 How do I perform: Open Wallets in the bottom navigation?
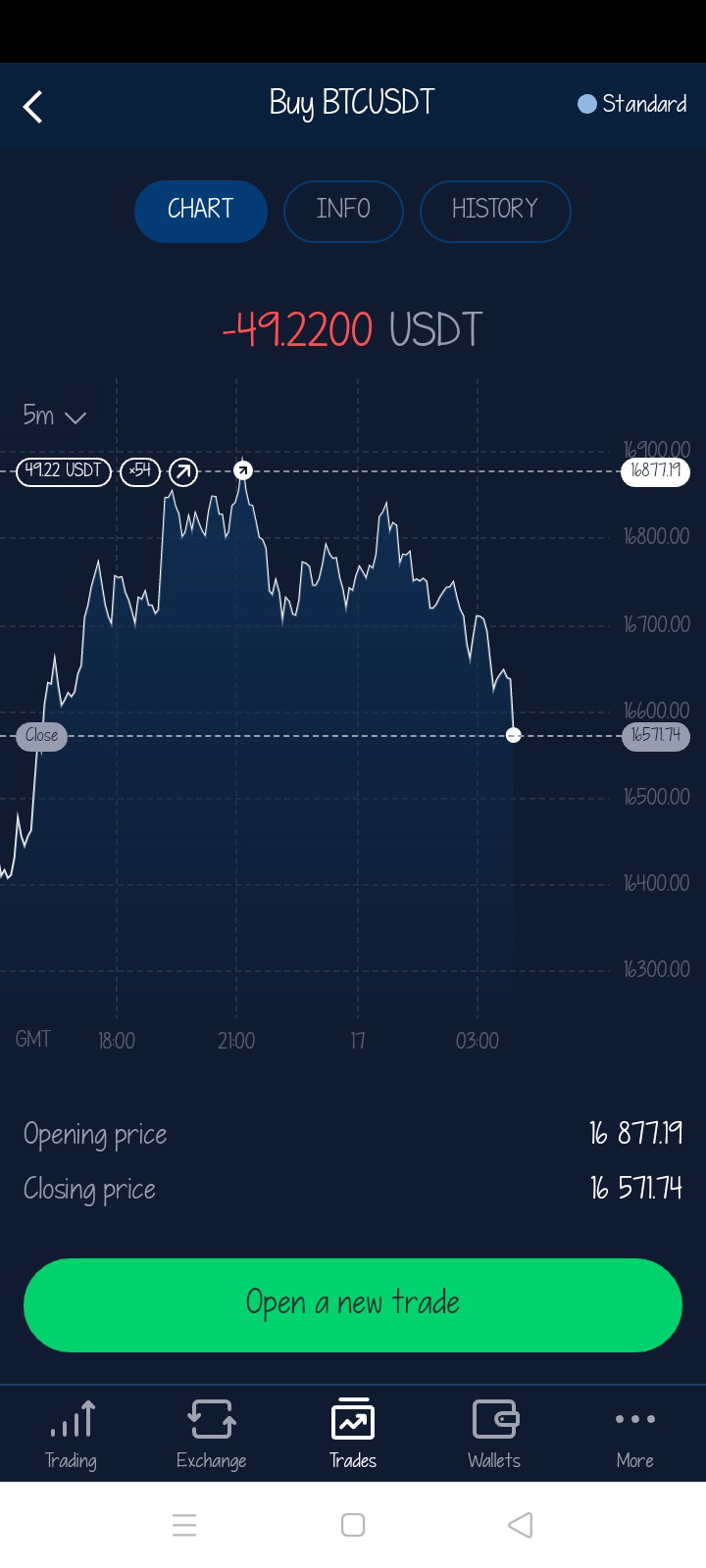pos(494,1434)
